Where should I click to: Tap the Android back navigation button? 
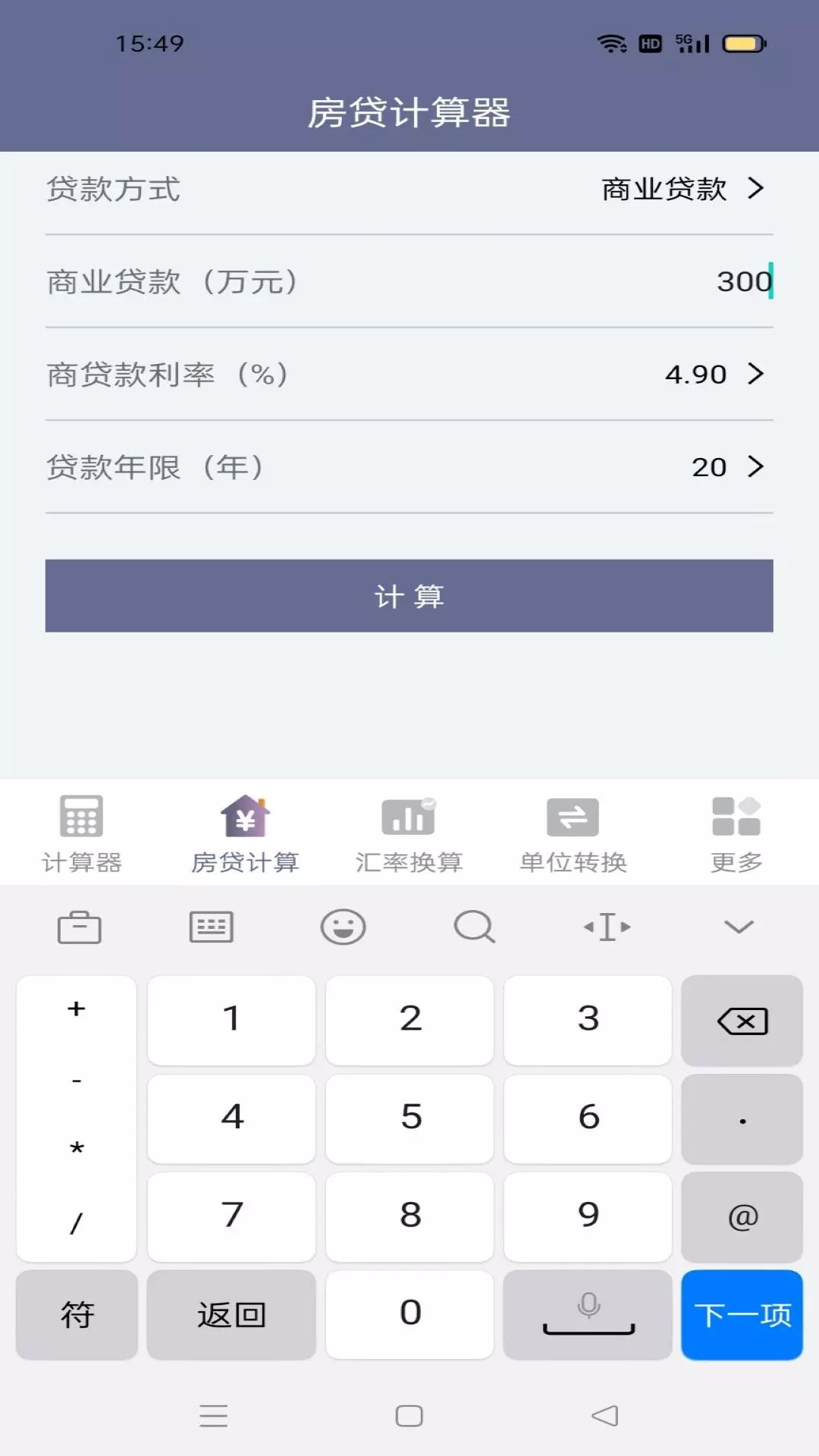click(x=603, y=1415)
